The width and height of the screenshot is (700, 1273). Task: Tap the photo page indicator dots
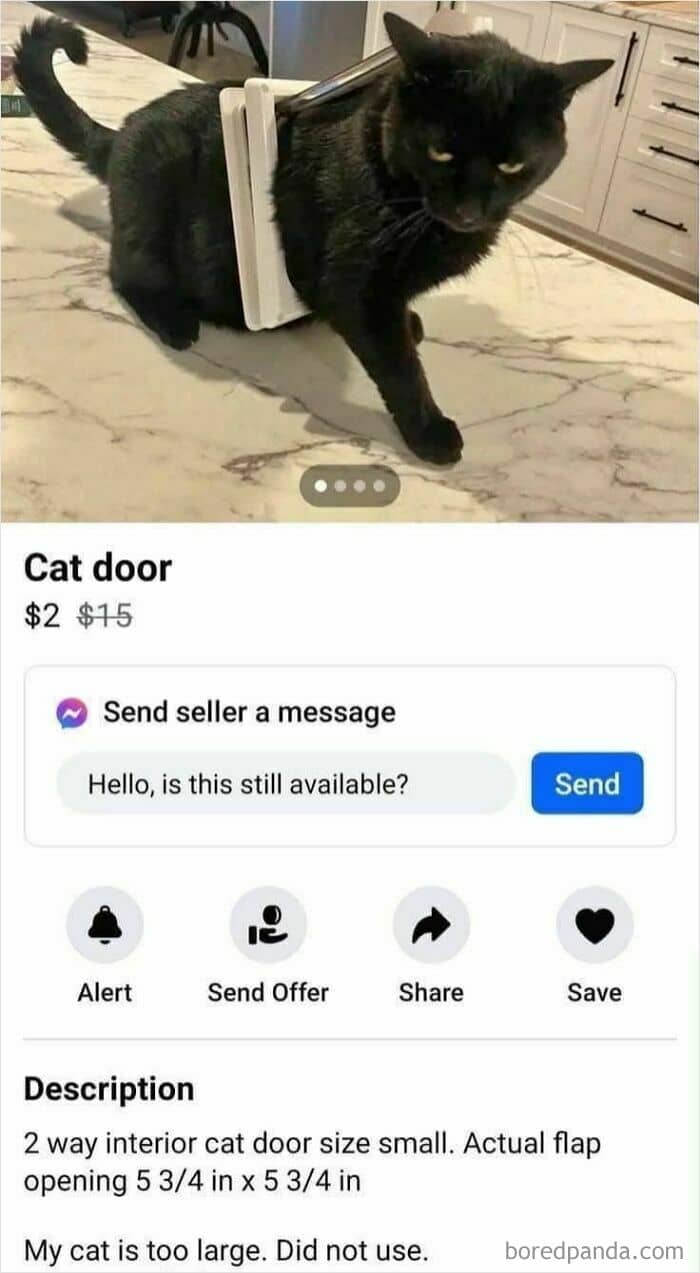coord(350,487)
